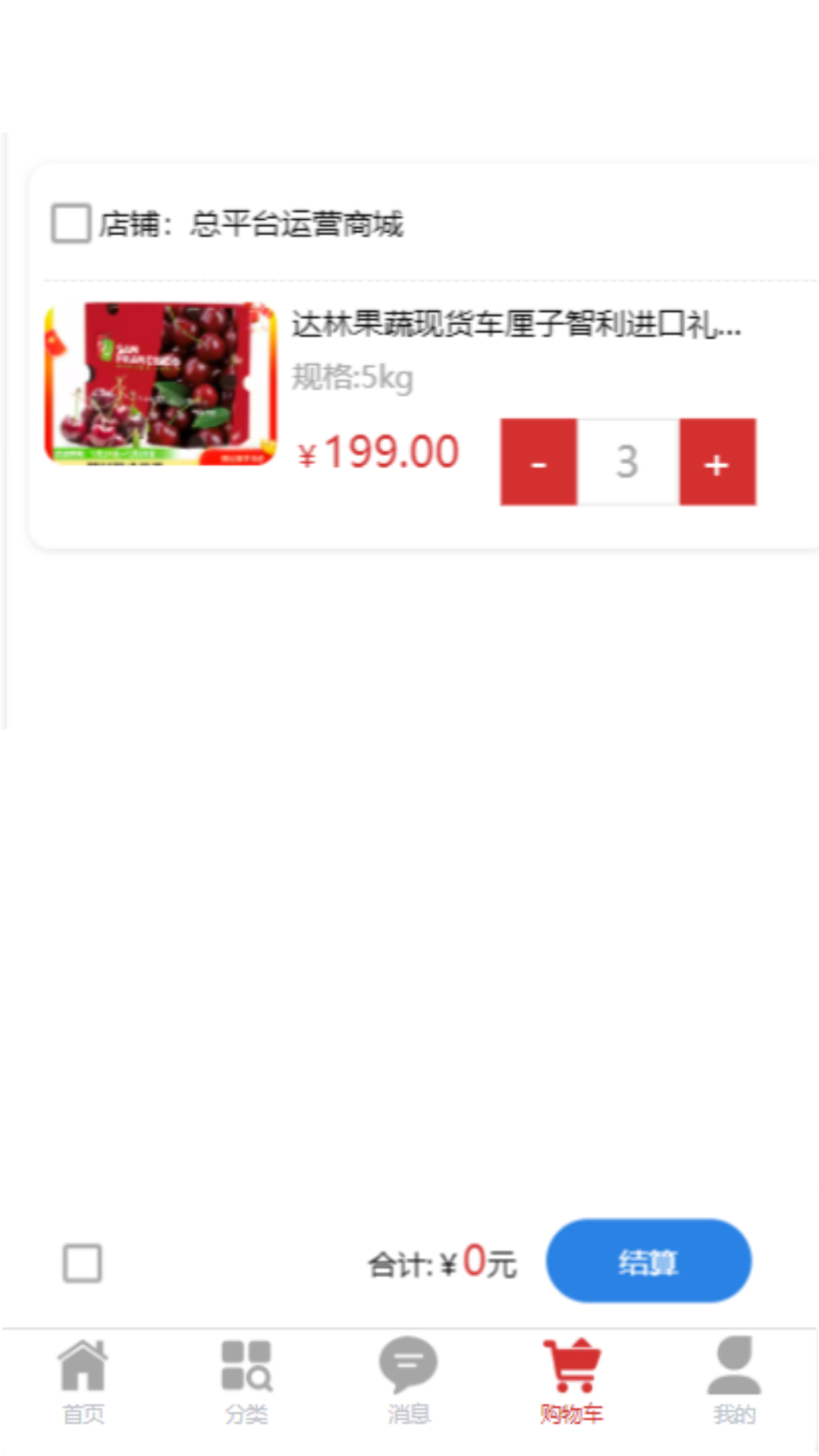
Task: Tap the quantity field showing 3
Action: pyautogui.click(x=627, y=462)
